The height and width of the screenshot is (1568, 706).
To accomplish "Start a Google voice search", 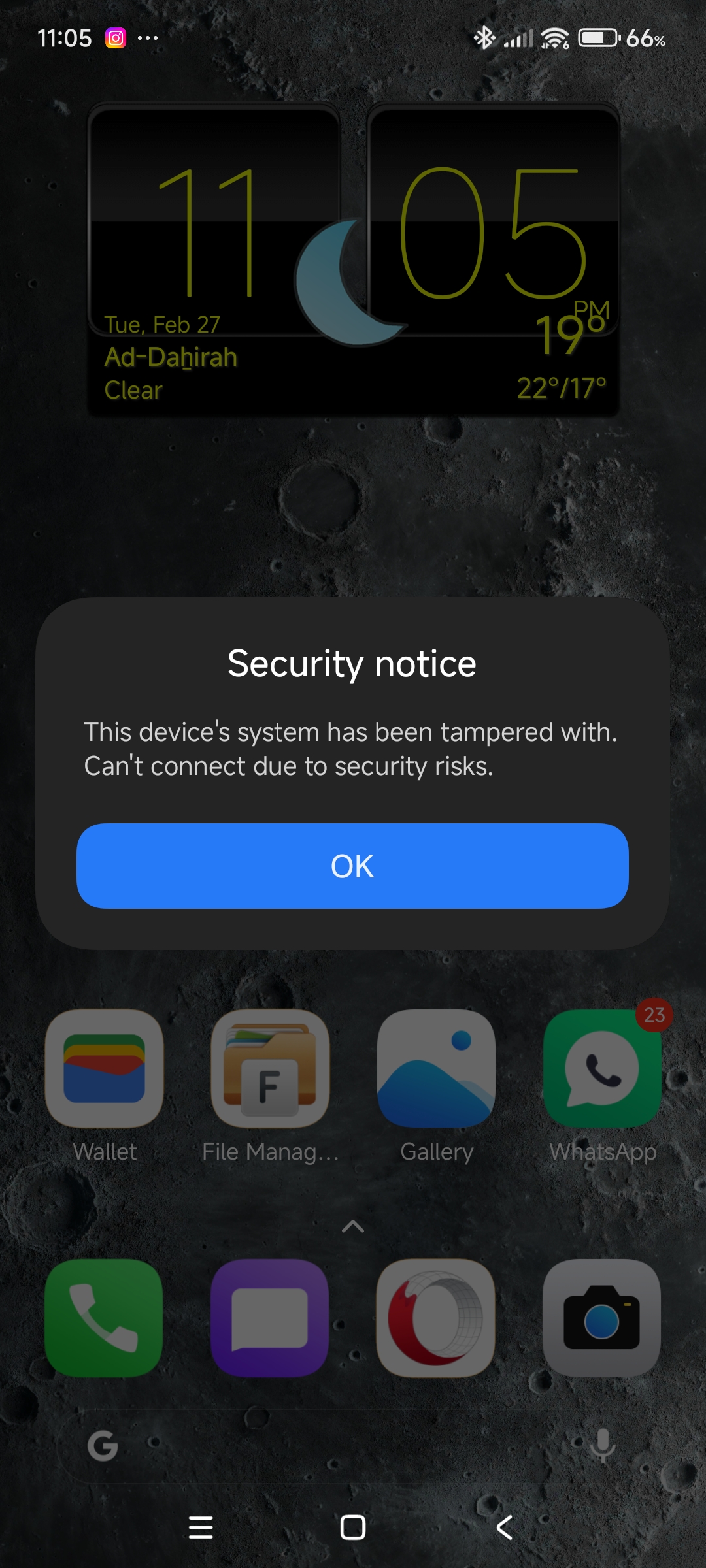I will 602,1445.
